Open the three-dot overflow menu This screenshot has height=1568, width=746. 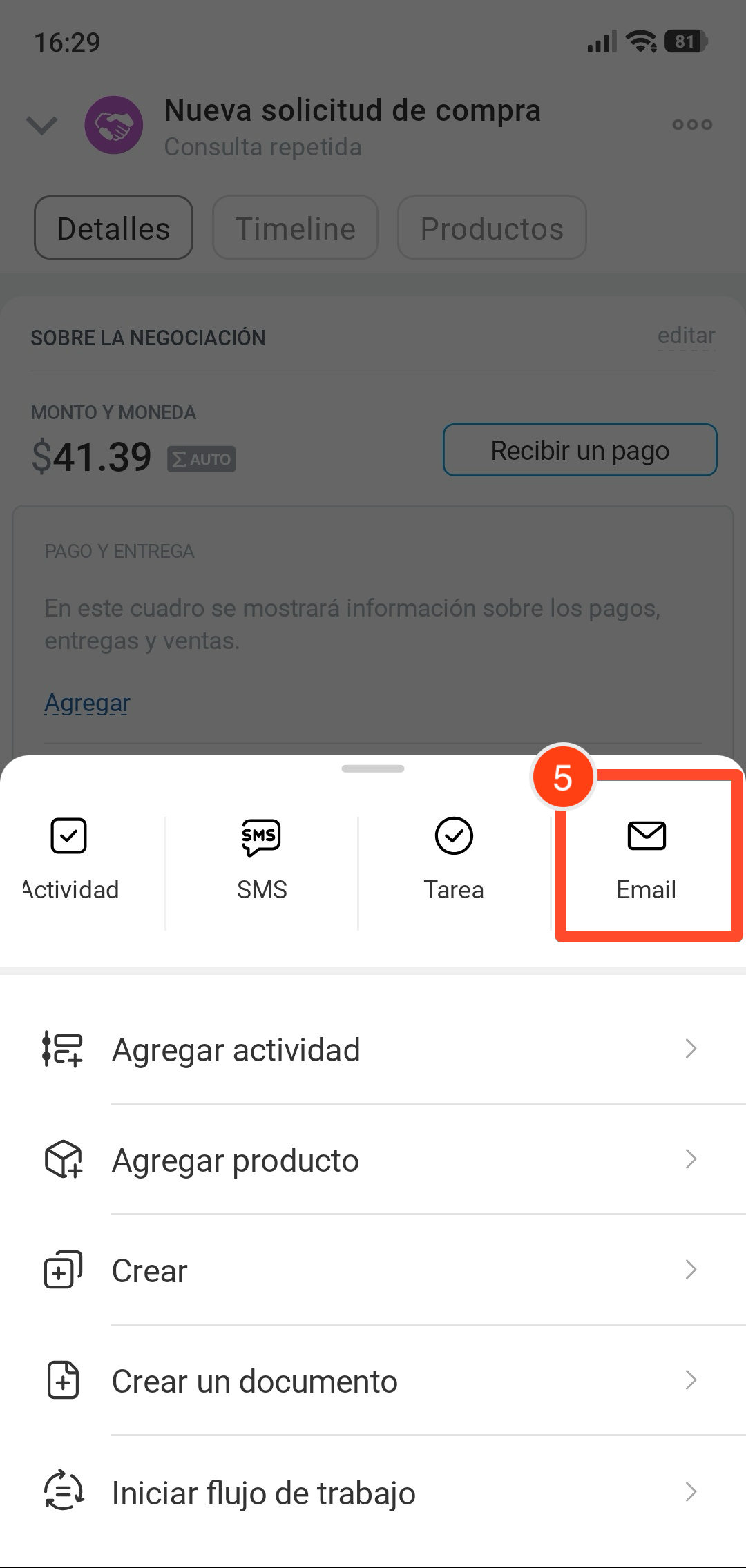pos(692,124)
